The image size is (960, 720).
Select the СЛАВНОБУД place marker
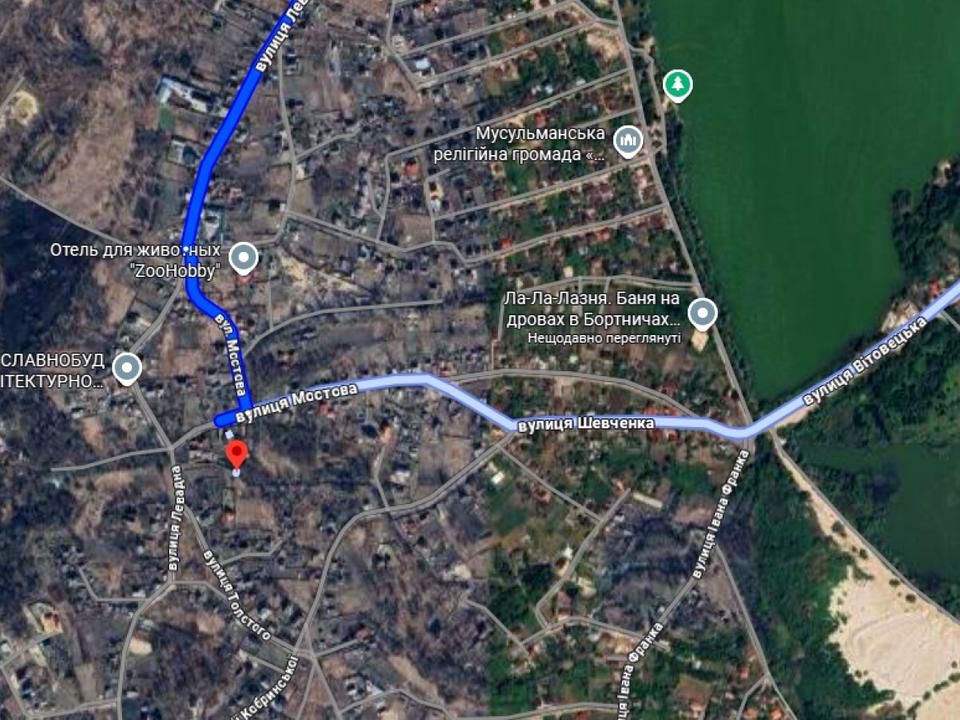(x=126, y=368)
